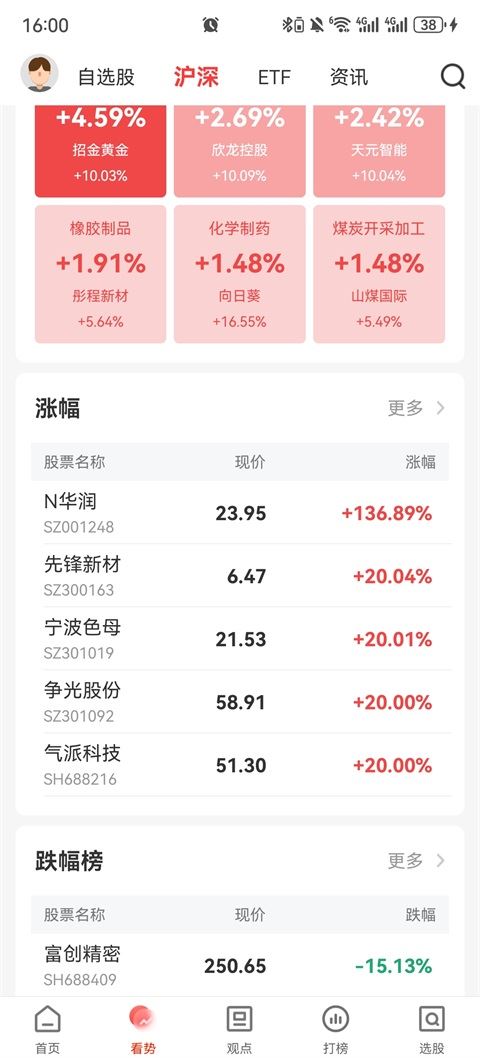
Task: Switch to the ETF tab
Action: (x=274, y=77)
